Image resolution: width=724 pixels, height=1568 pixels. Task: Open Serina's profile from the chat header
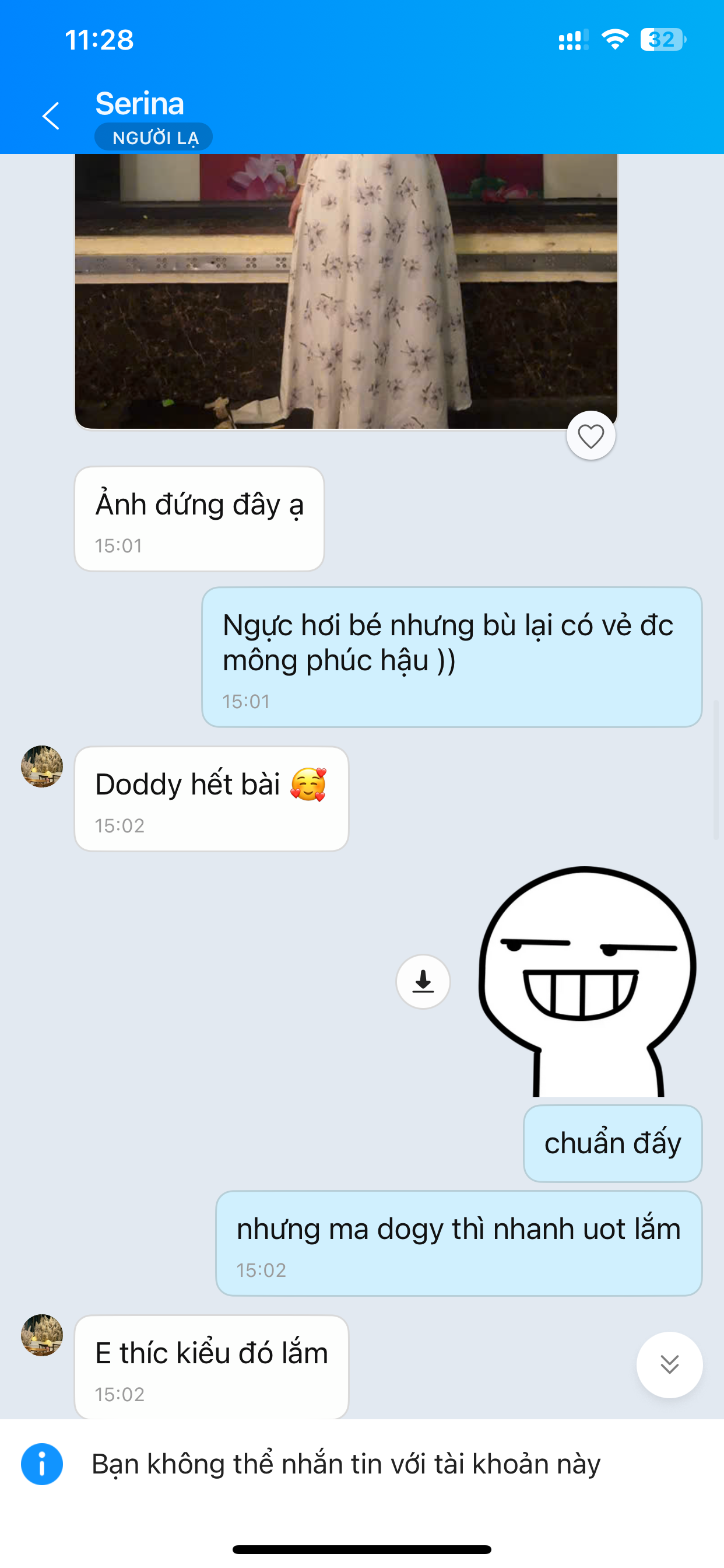(140, 103)
